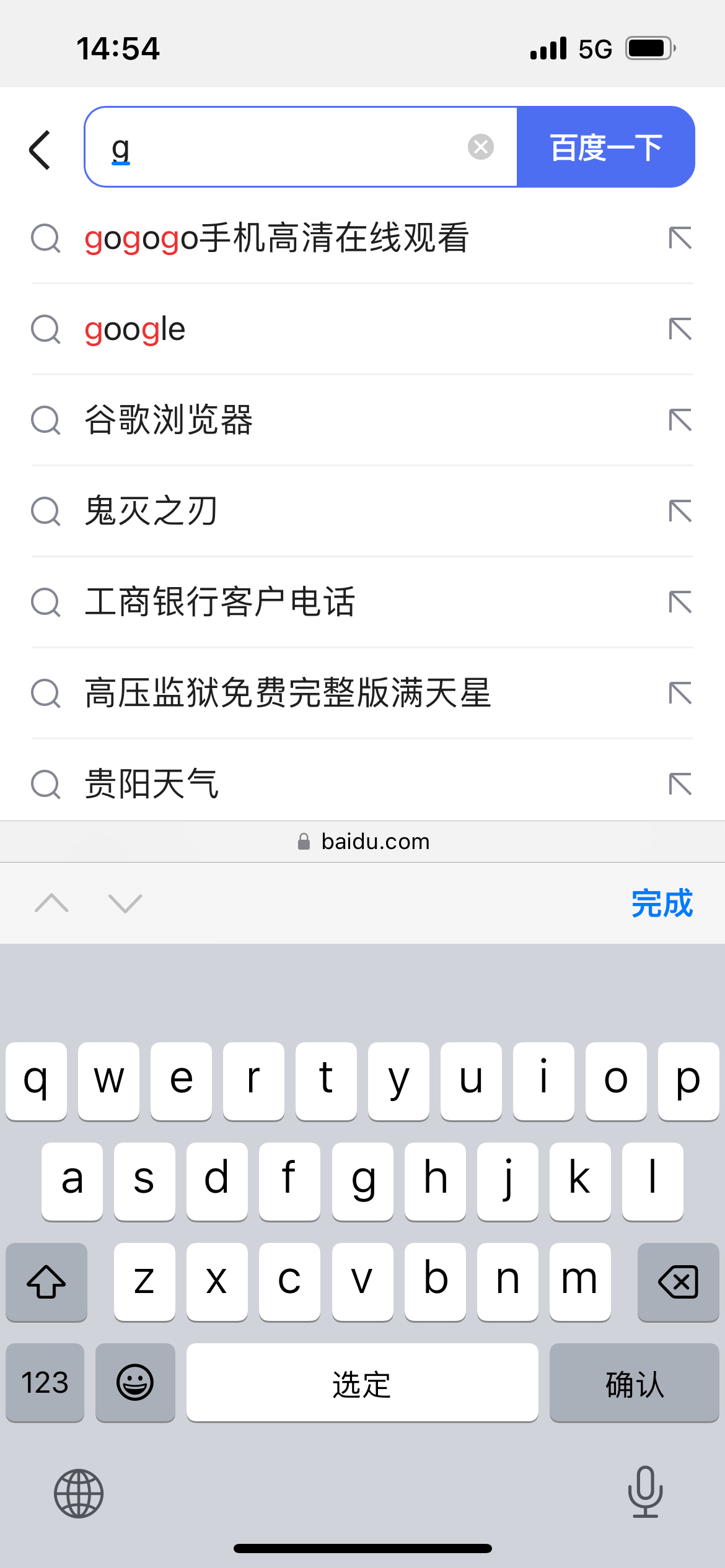Fill search box with google via arrow
The width and height of the screenshot is (725, 1568).
point(680,329)
